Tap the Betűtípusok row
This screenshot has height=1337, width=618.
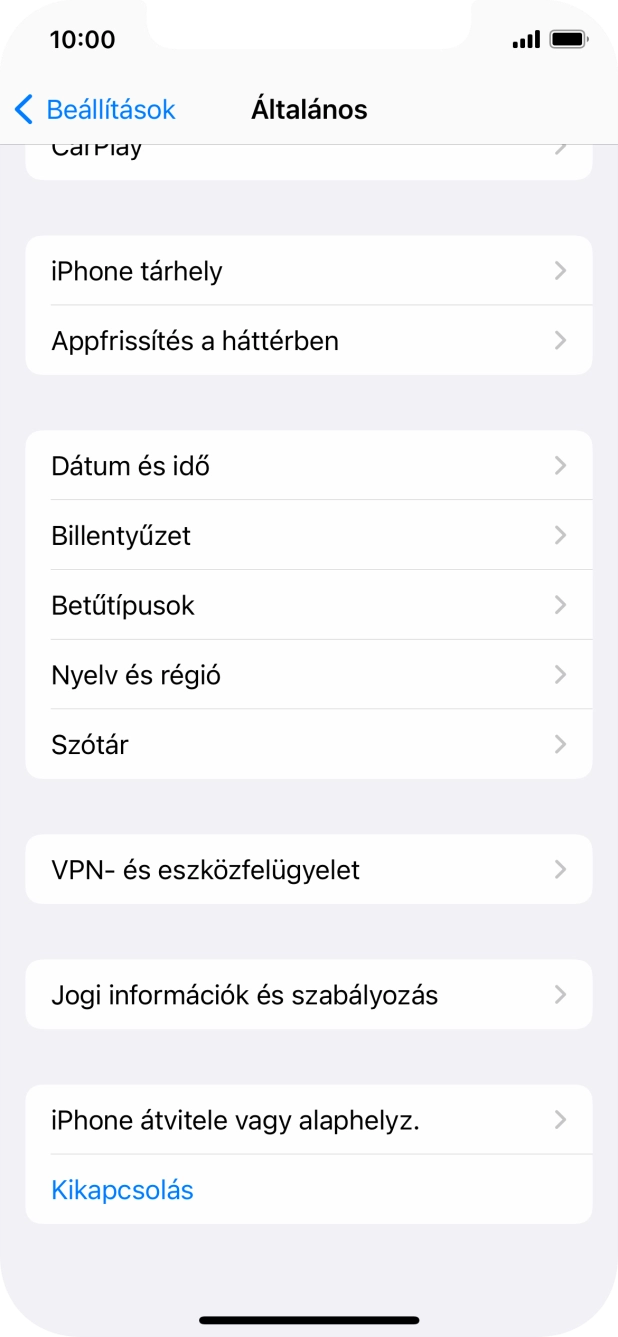(308, 606)
